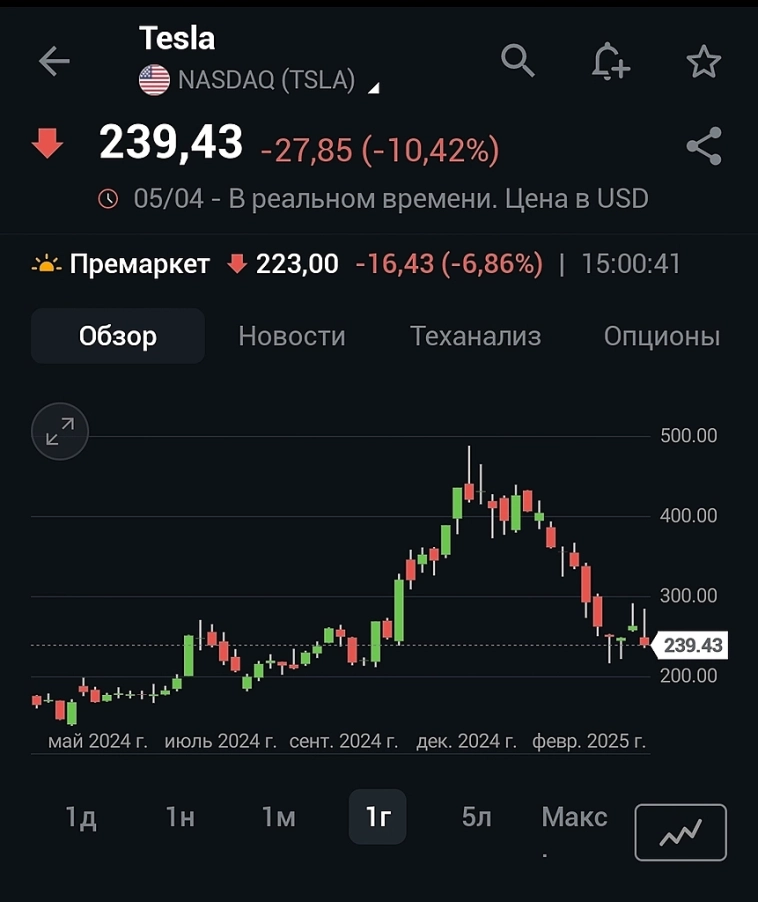Switch to the Новости tab

pos(292,337)
